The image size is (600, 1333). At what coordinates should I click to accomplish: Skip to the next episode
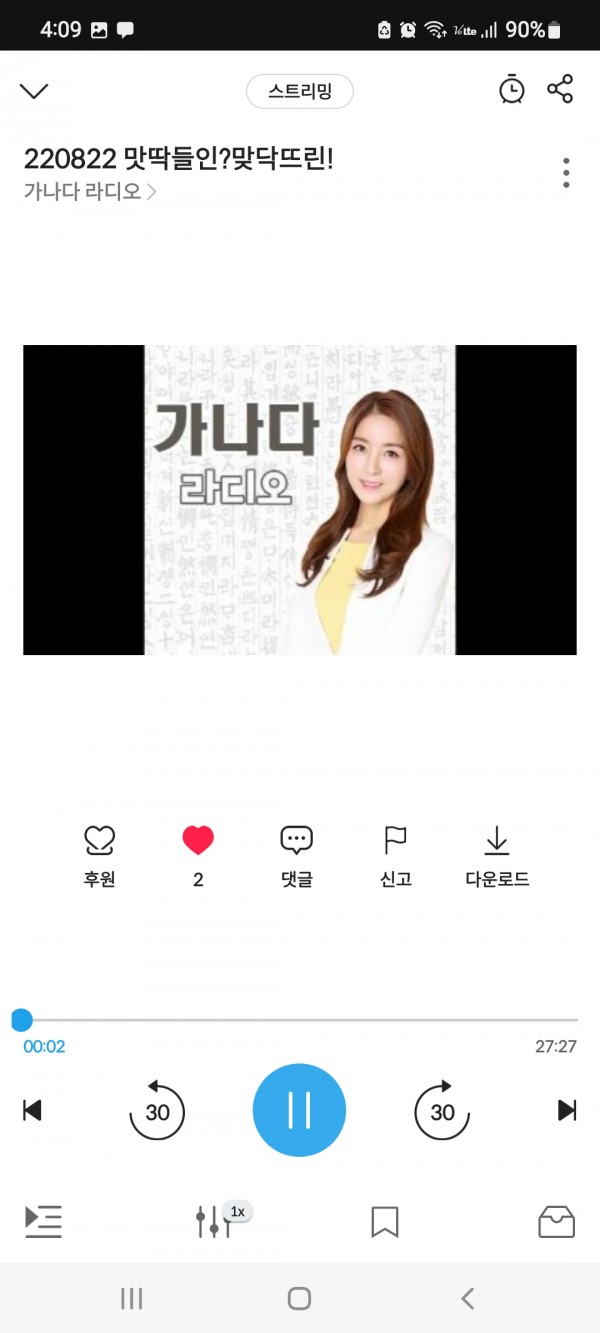point(567,1110)
